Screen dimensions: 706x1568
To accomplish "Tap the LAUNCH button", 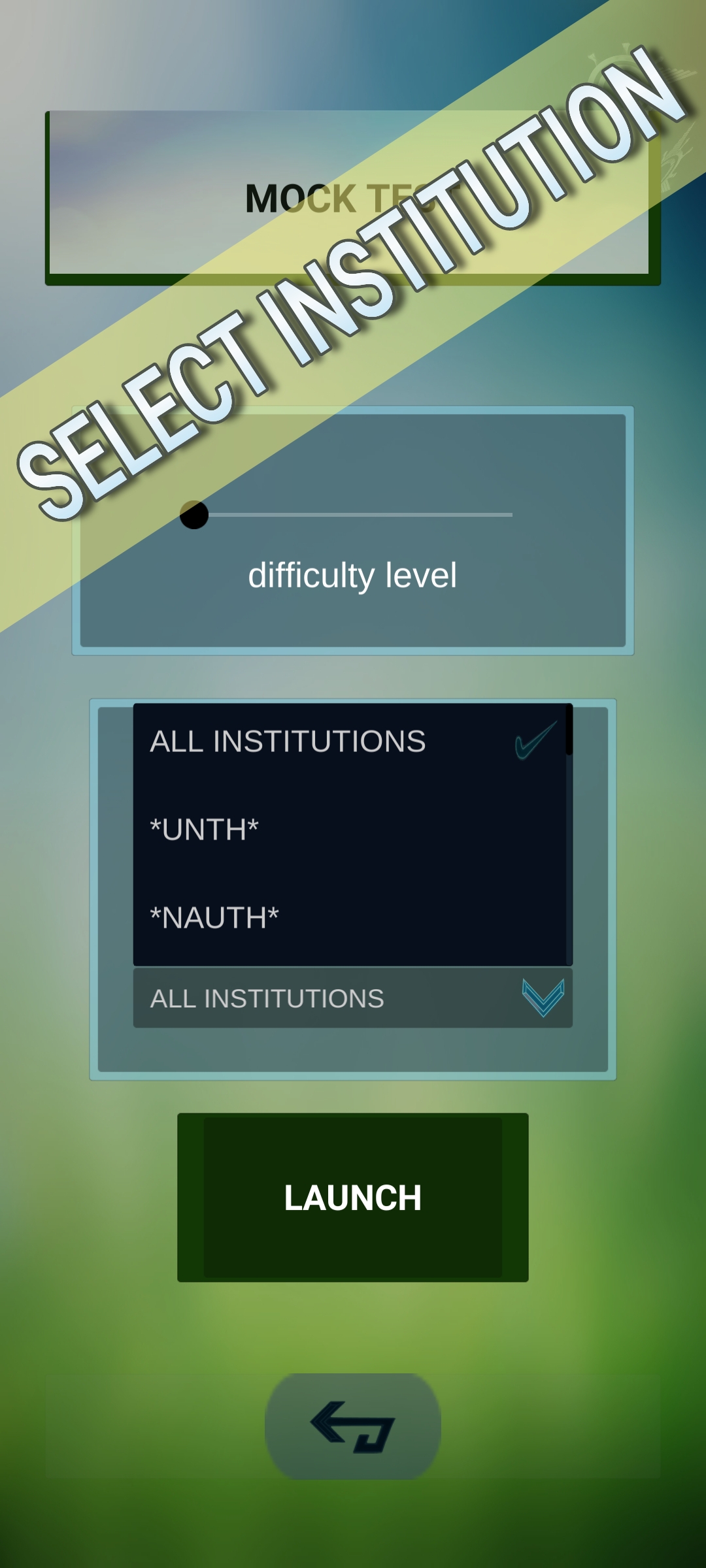I will point(353,1198).
